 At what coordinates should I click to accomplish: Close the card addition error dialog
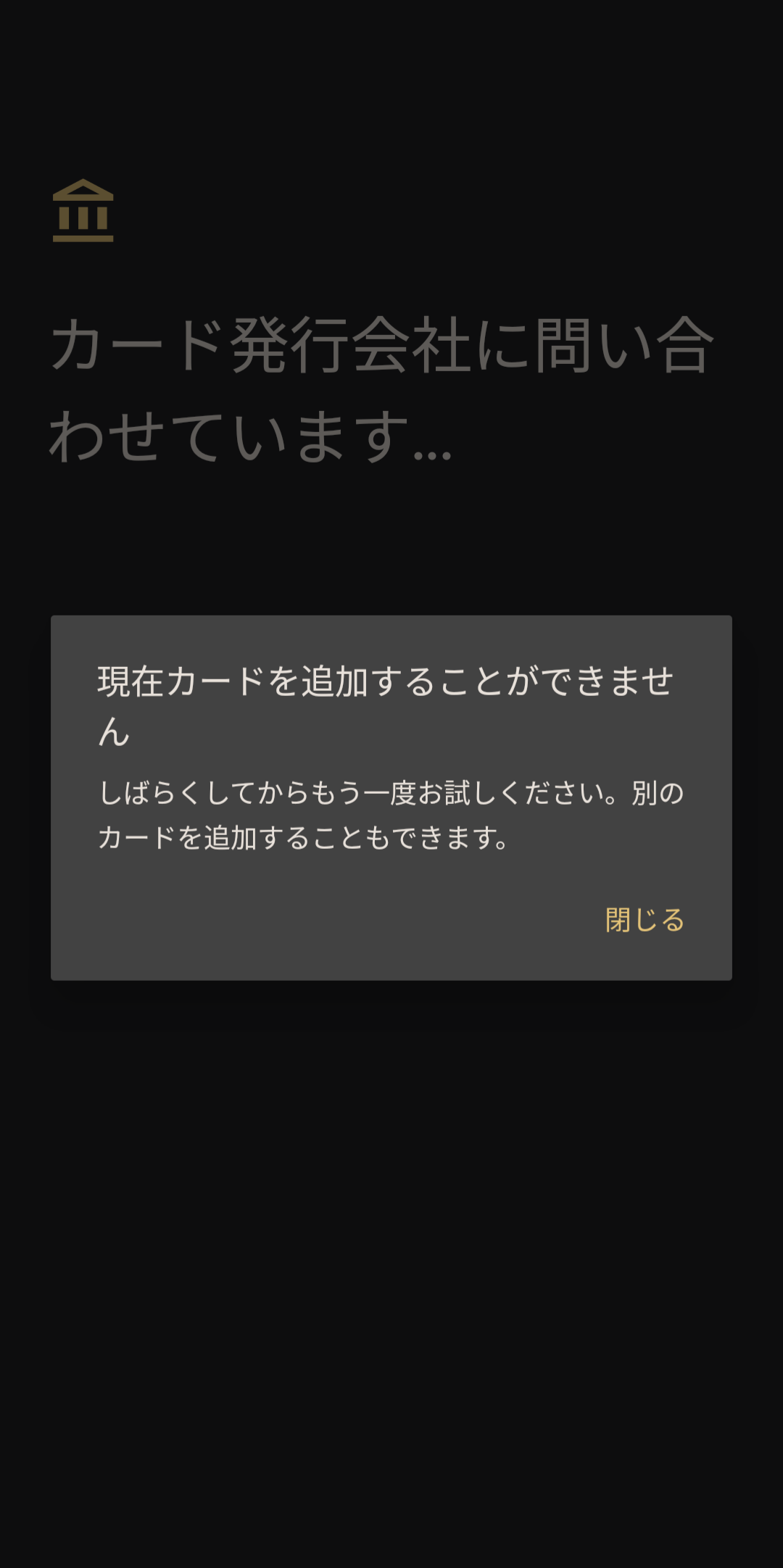(x=644, y=919)
